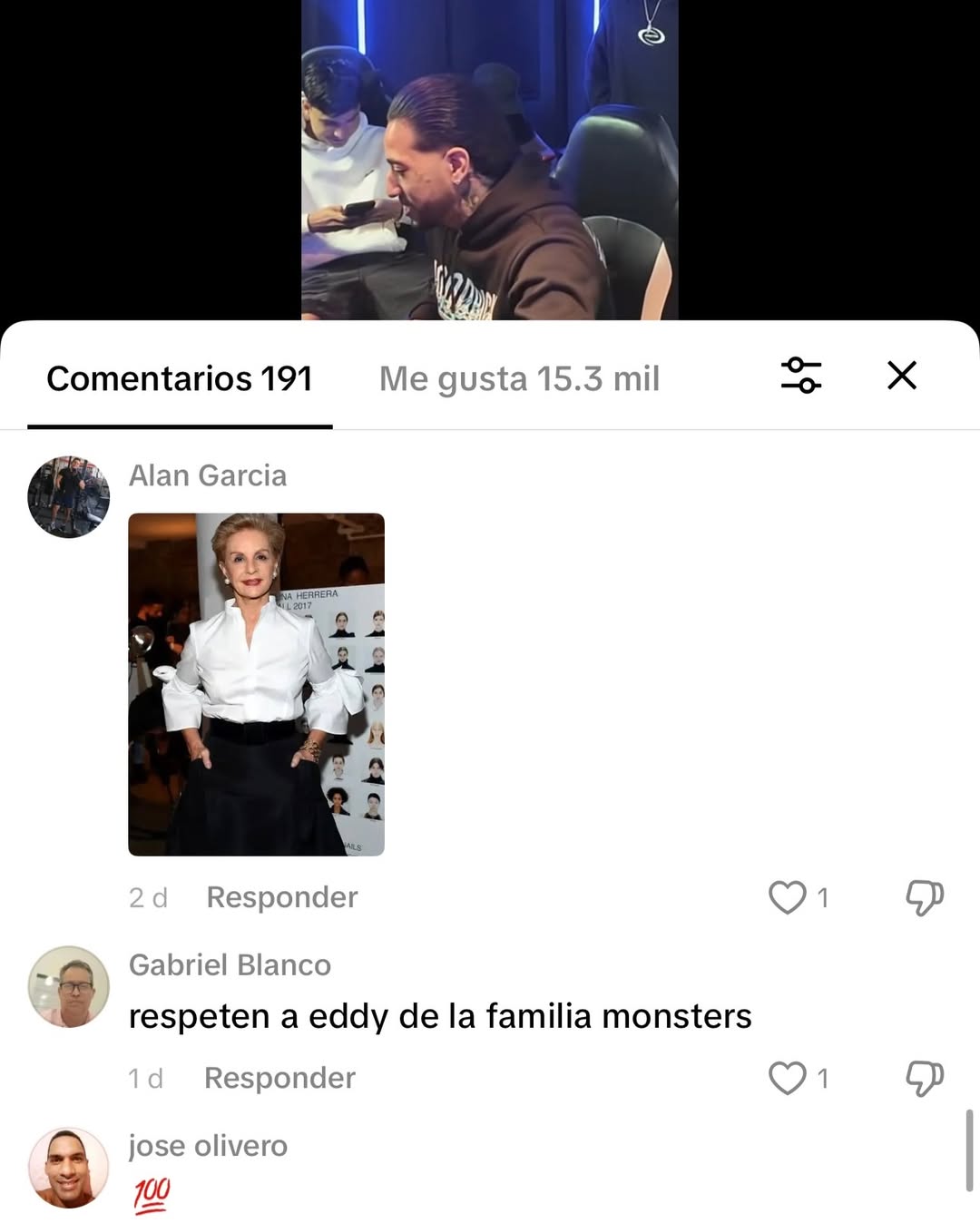Open the comment filter options
Image resolution: width=980 pixels, height=1223 pixels.
click(800, 375)
